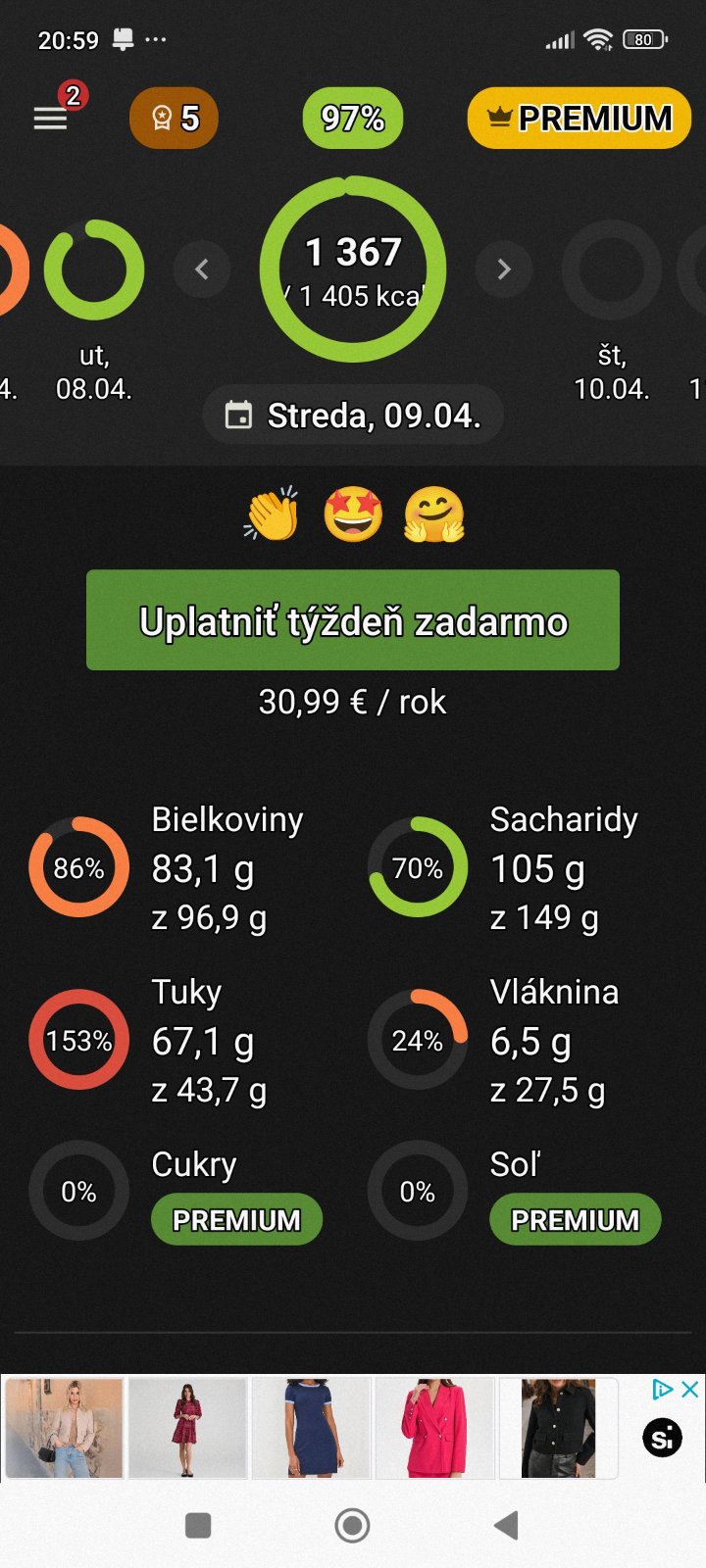Open the PREMIUM upgrade button
The height and width of the screenshot is (1568, 706).
tap(579, 119)
